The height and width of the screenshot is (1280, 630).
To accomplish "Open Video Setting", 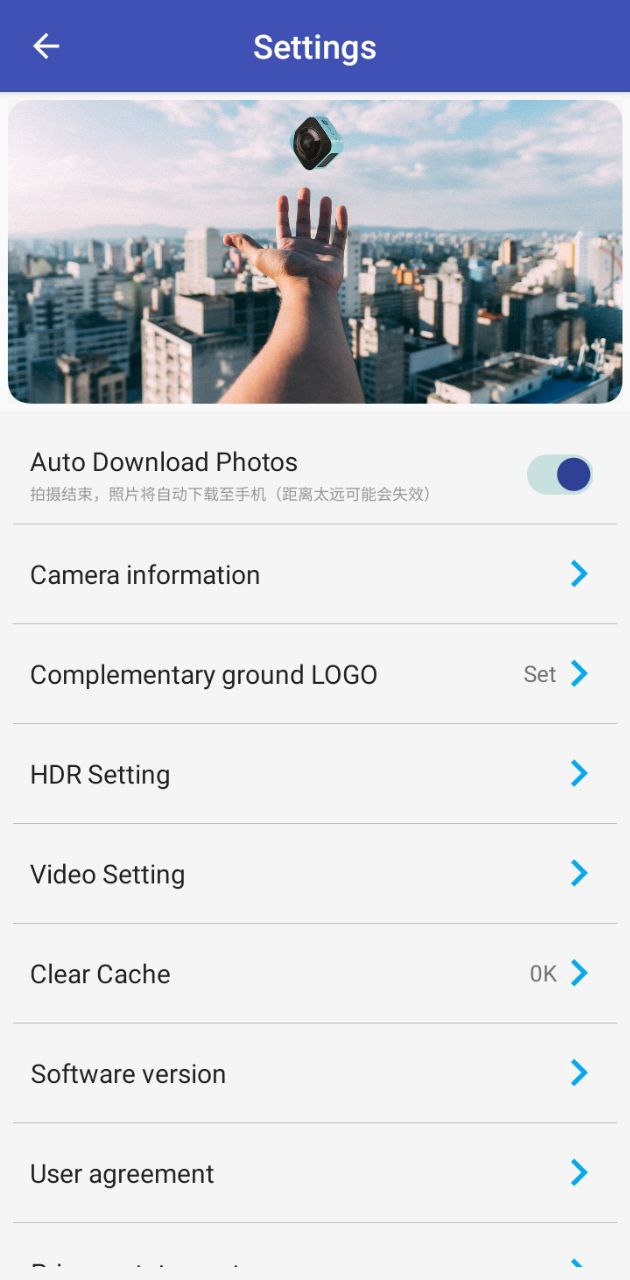I will [x=314, y=874].
